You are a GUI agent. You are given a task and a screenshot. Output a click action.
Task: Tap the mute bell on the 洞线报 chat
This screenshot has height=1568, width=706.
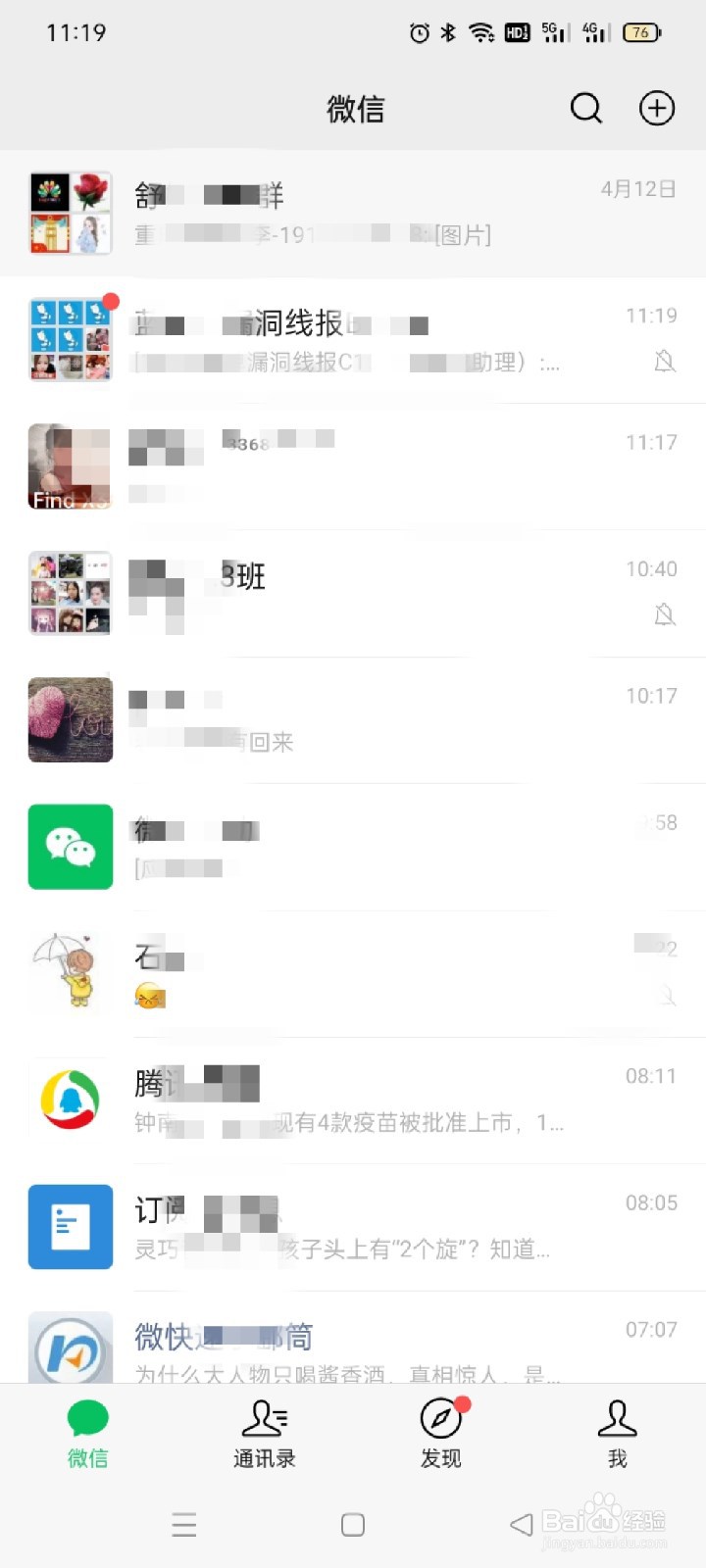coord(665,363)
